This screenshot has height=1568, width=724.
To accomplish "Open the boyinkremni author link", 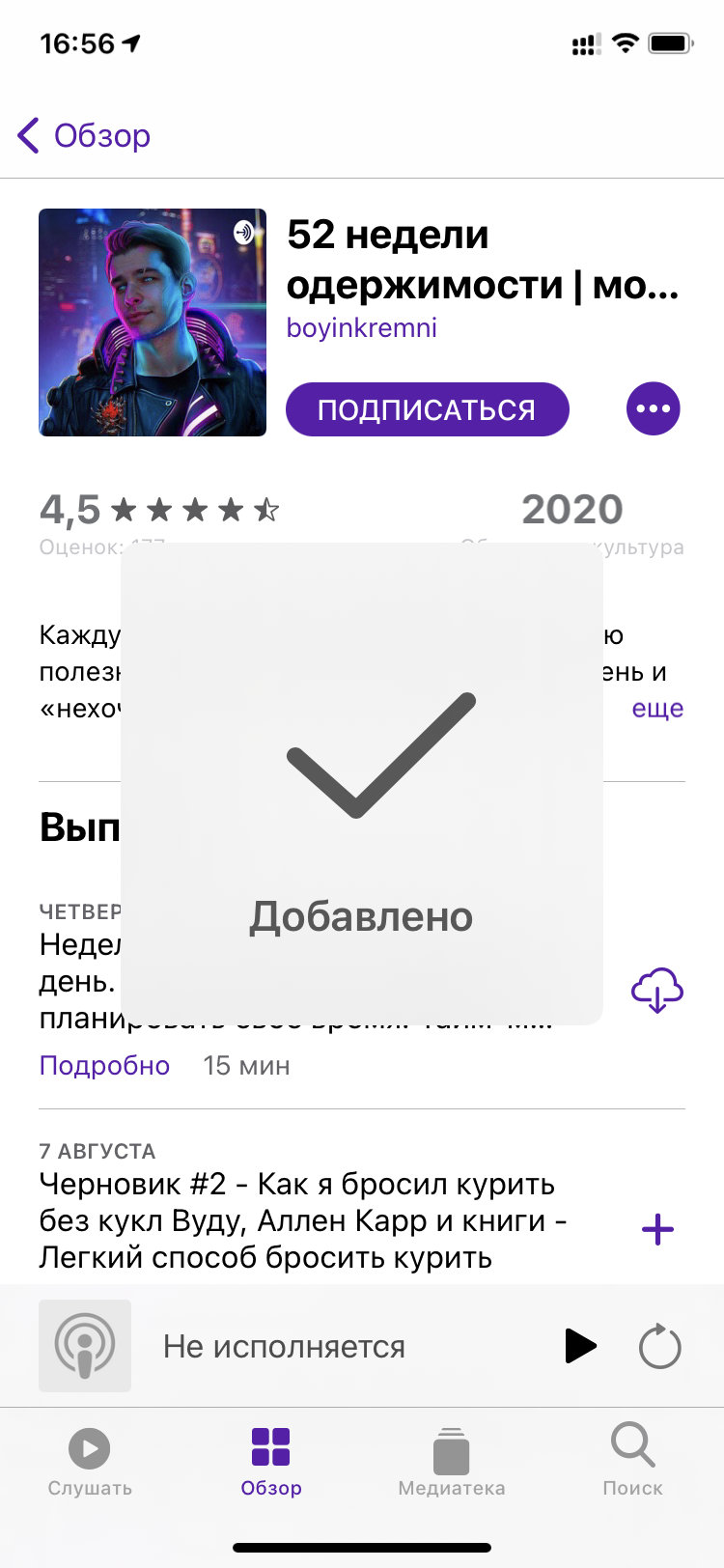I will (x=361, y=328).
